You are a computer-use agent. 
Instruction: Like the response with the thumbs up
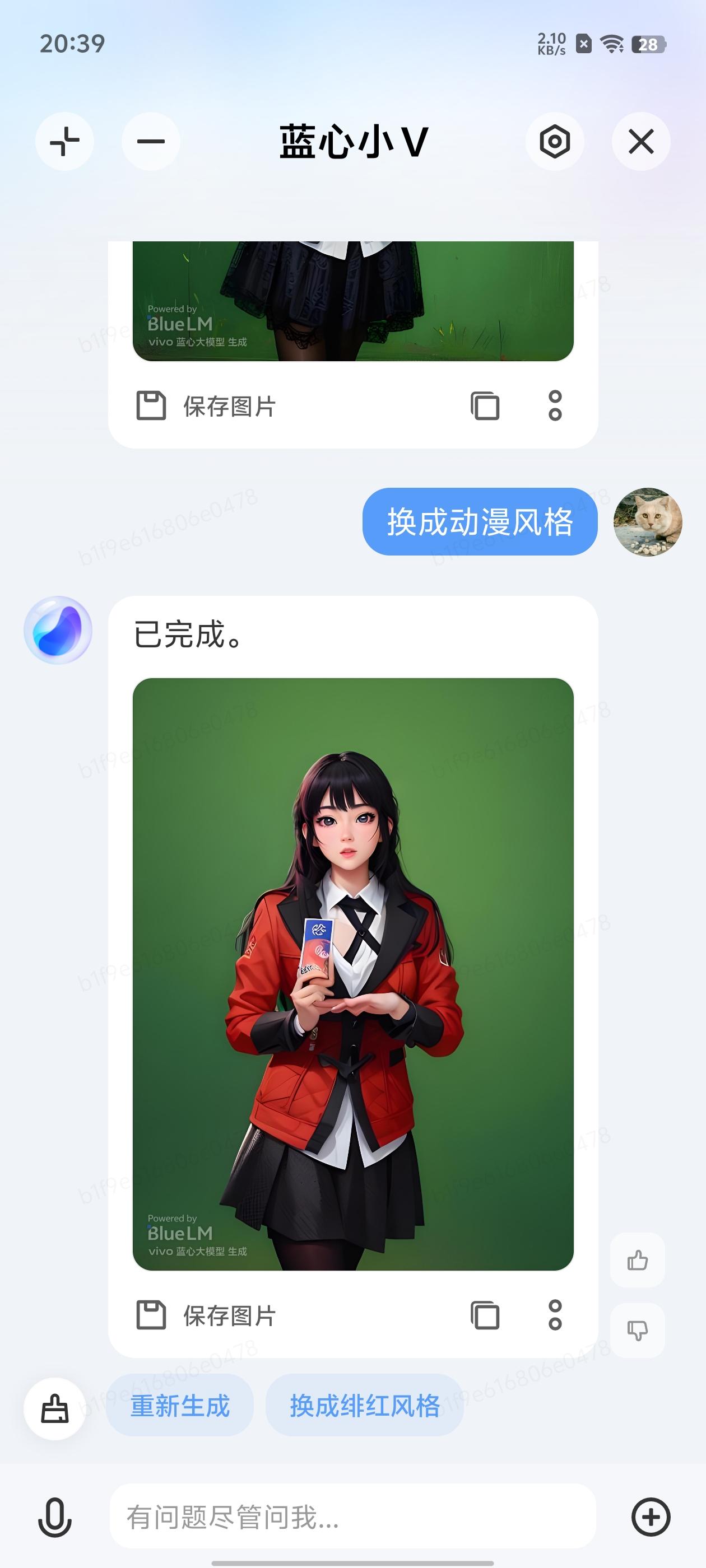tap(637, 1259)
